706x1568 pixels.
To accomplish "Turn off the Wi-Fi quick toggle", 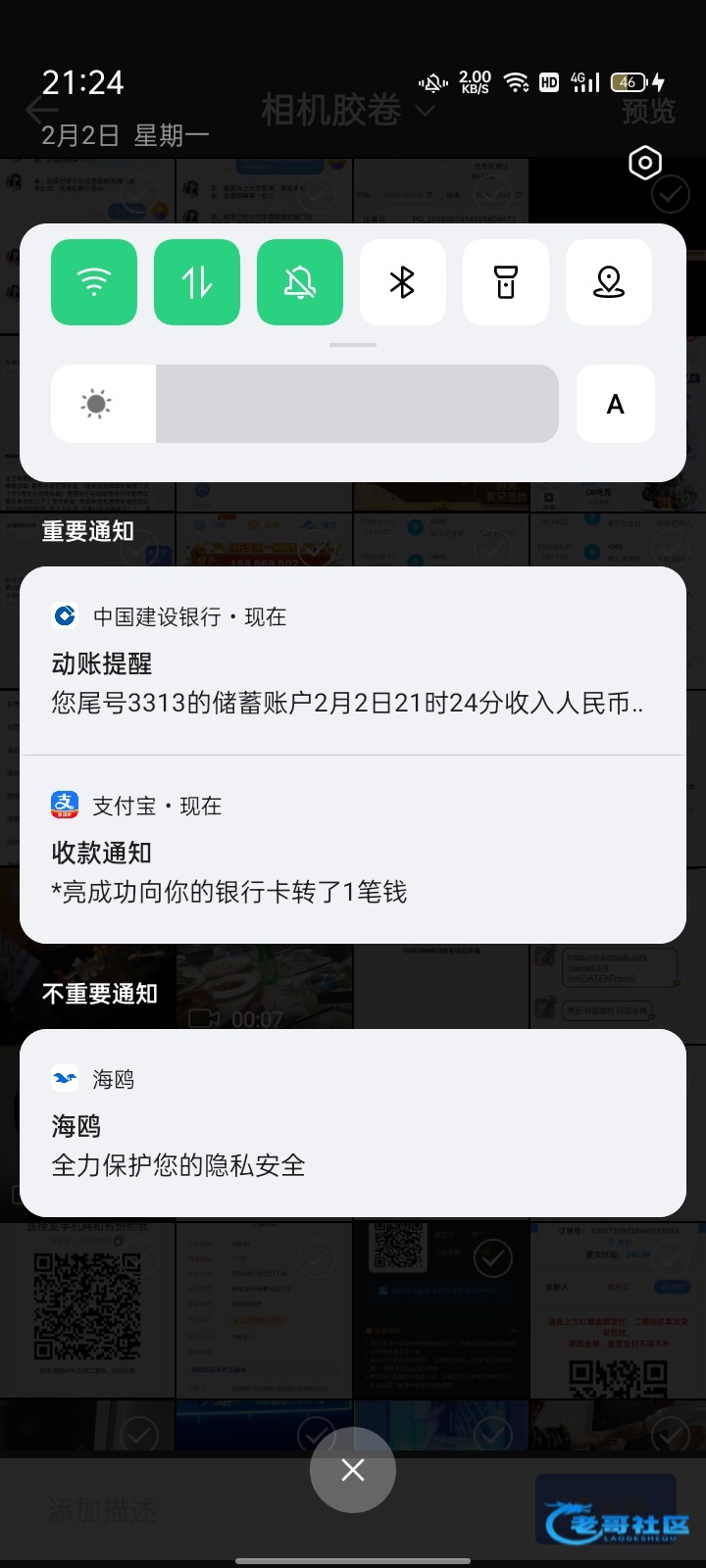I will [94, 282].
